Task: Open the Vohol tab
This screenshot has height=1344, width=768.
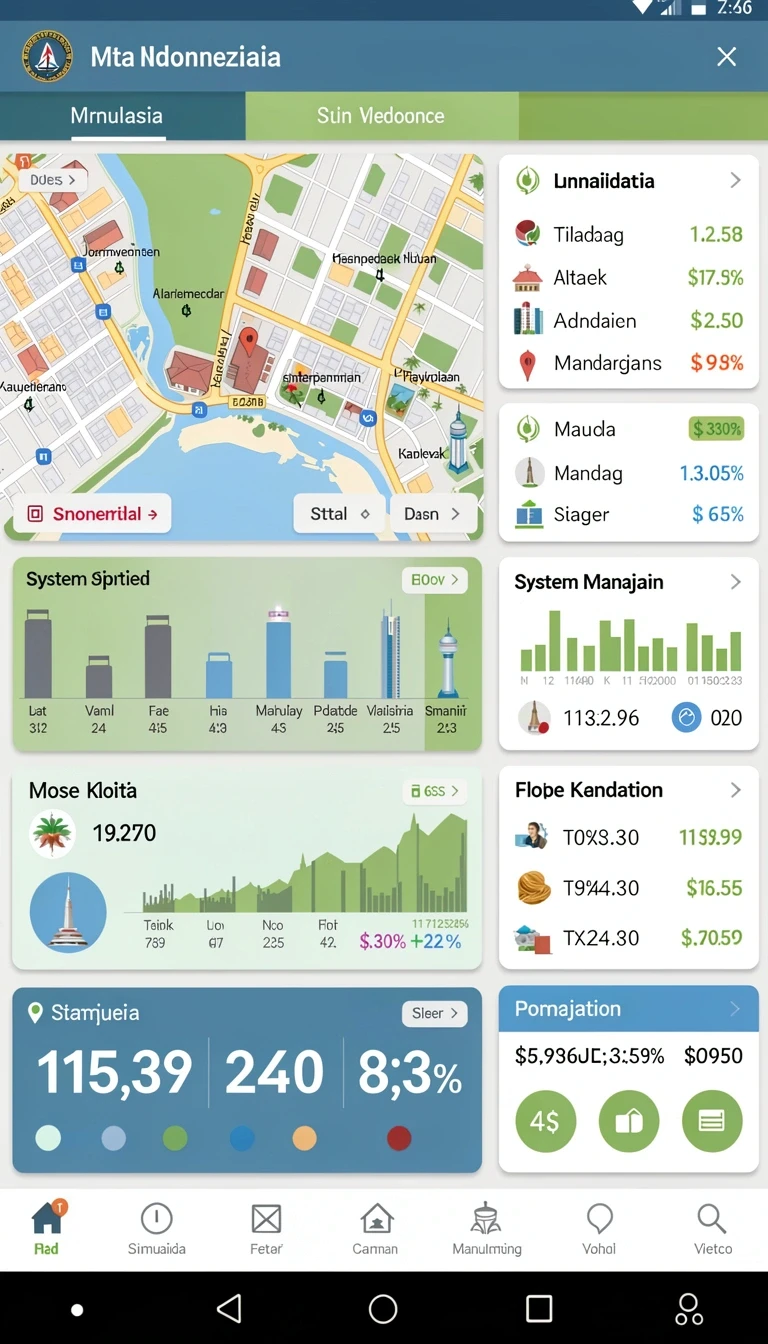Action: [599, 1230]
